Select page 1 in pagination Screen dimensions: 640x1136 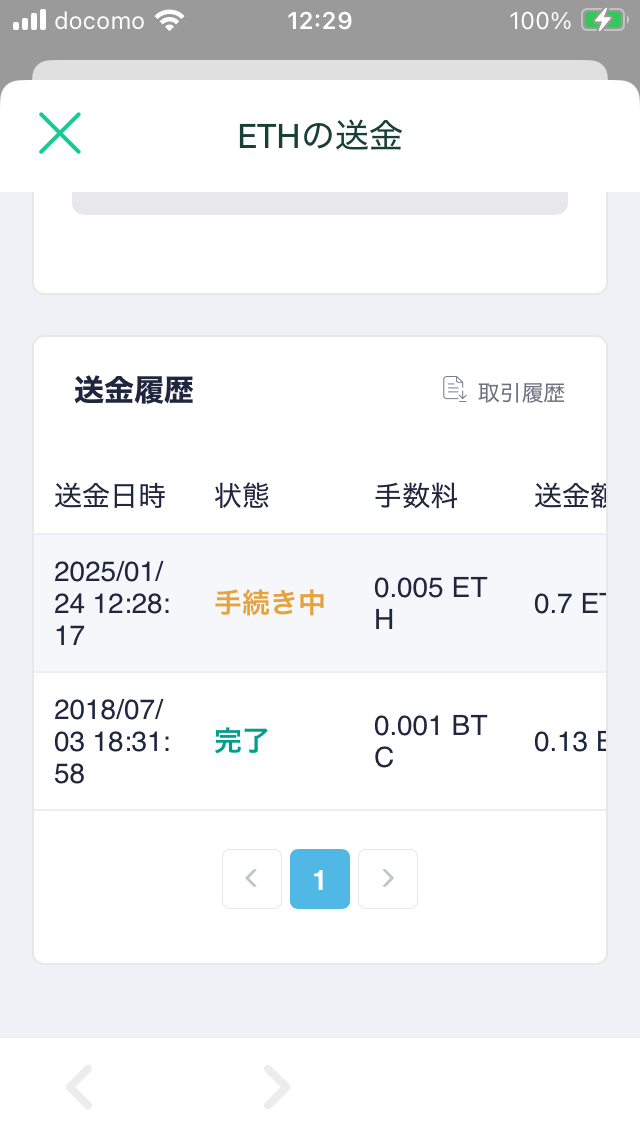(320, 879)
